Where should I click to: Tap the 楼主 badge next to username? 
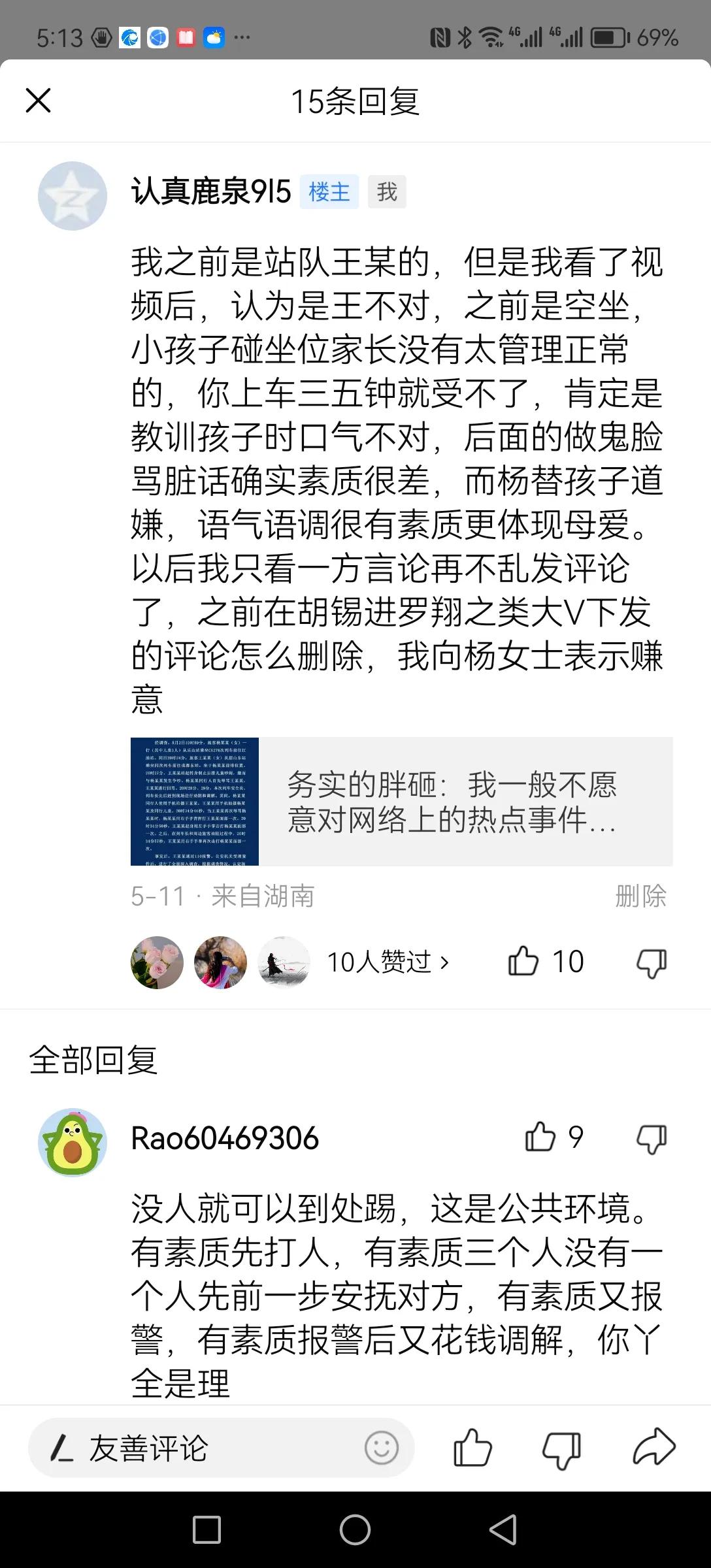pyautogui.click(x=329, y=191)
